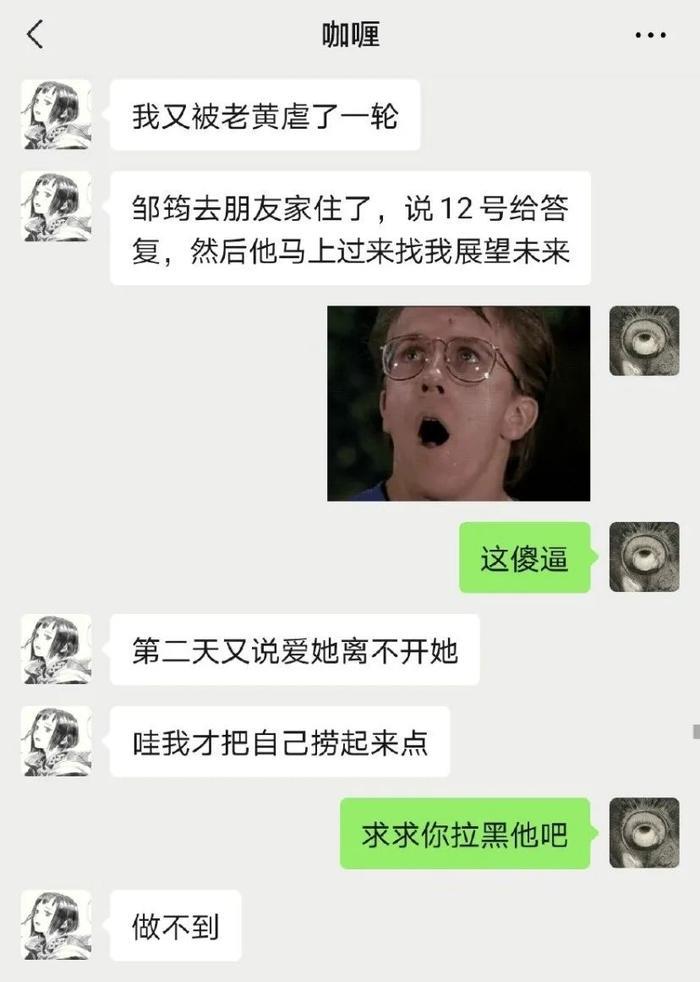Tap contact avatar beside 我又被老黄虐了一轮
The image size is (700, 982).
56,115
